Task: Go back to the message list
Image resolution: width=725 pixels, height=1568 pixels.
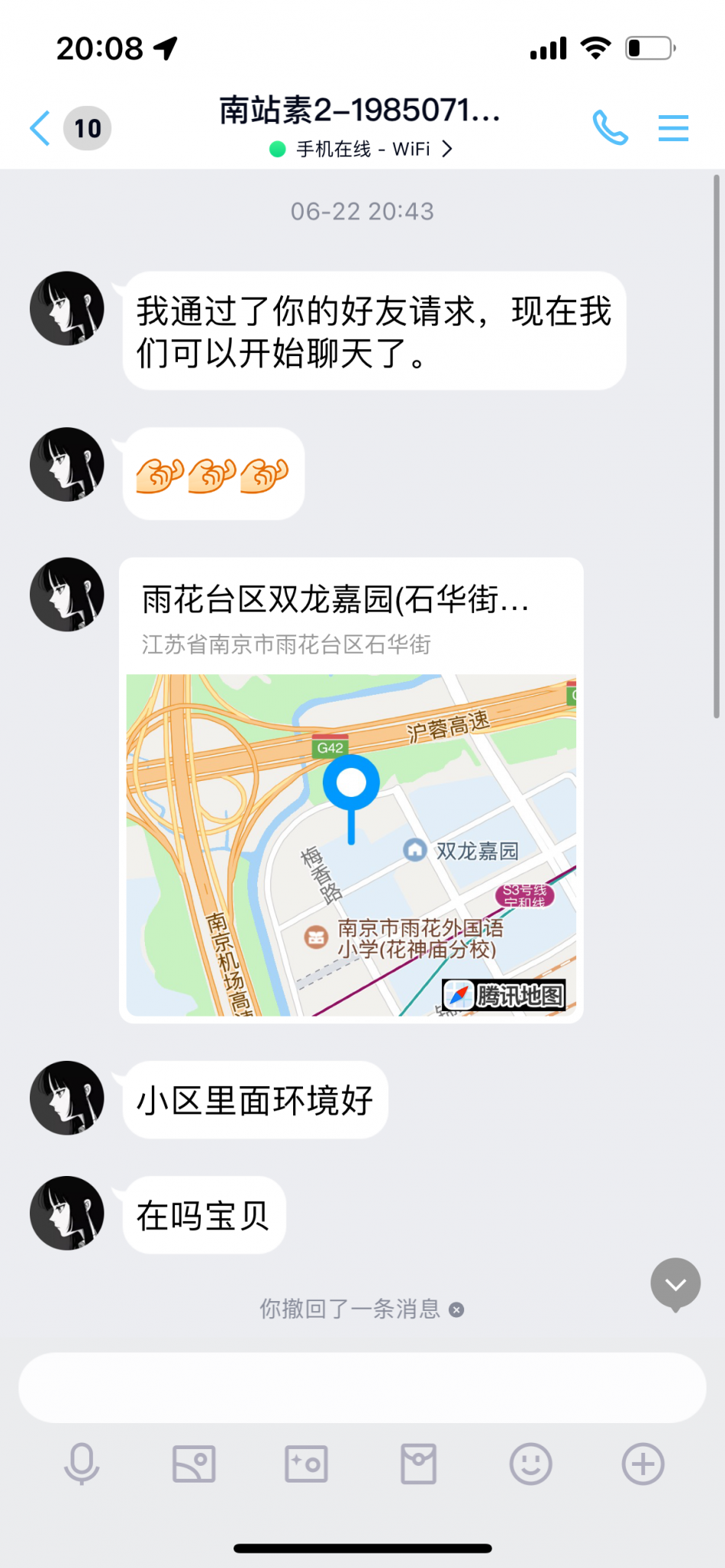Action: click(x=40, y=128)
